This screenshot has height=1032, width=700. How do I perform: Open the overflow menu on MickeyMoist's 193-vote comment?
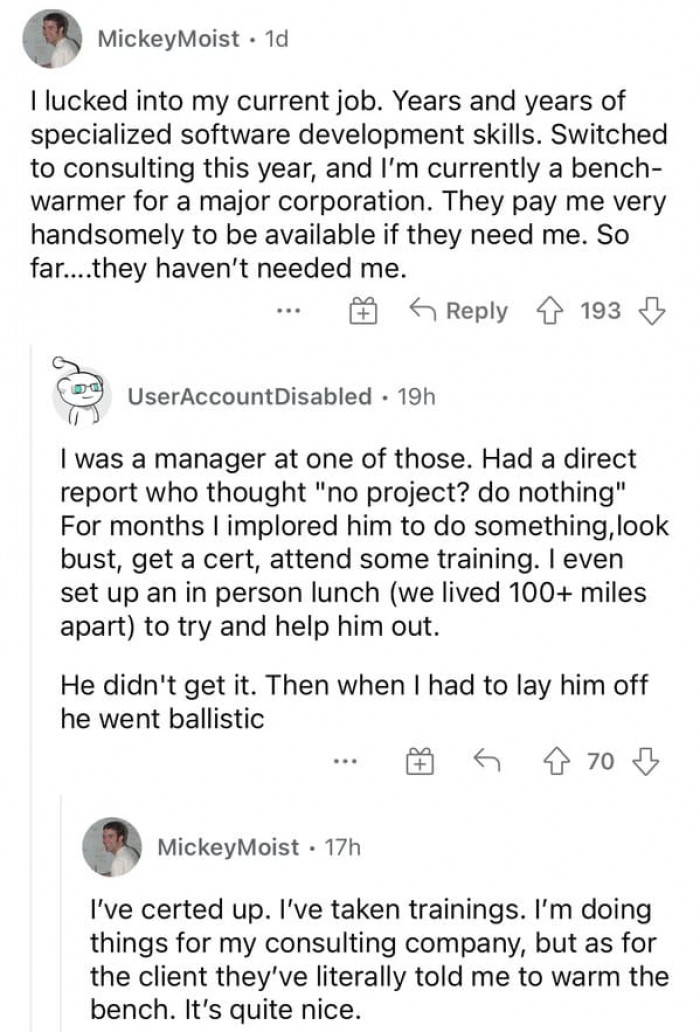coord(289,311)
